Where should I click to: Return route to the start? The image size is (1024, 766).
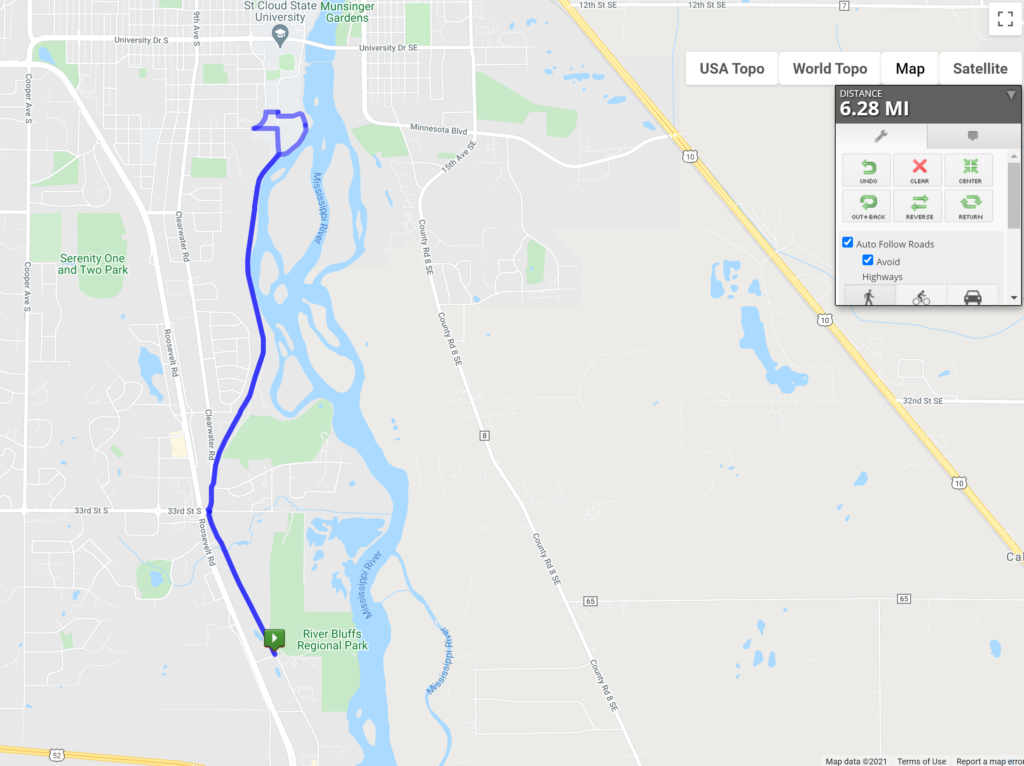tap(969, 206)
